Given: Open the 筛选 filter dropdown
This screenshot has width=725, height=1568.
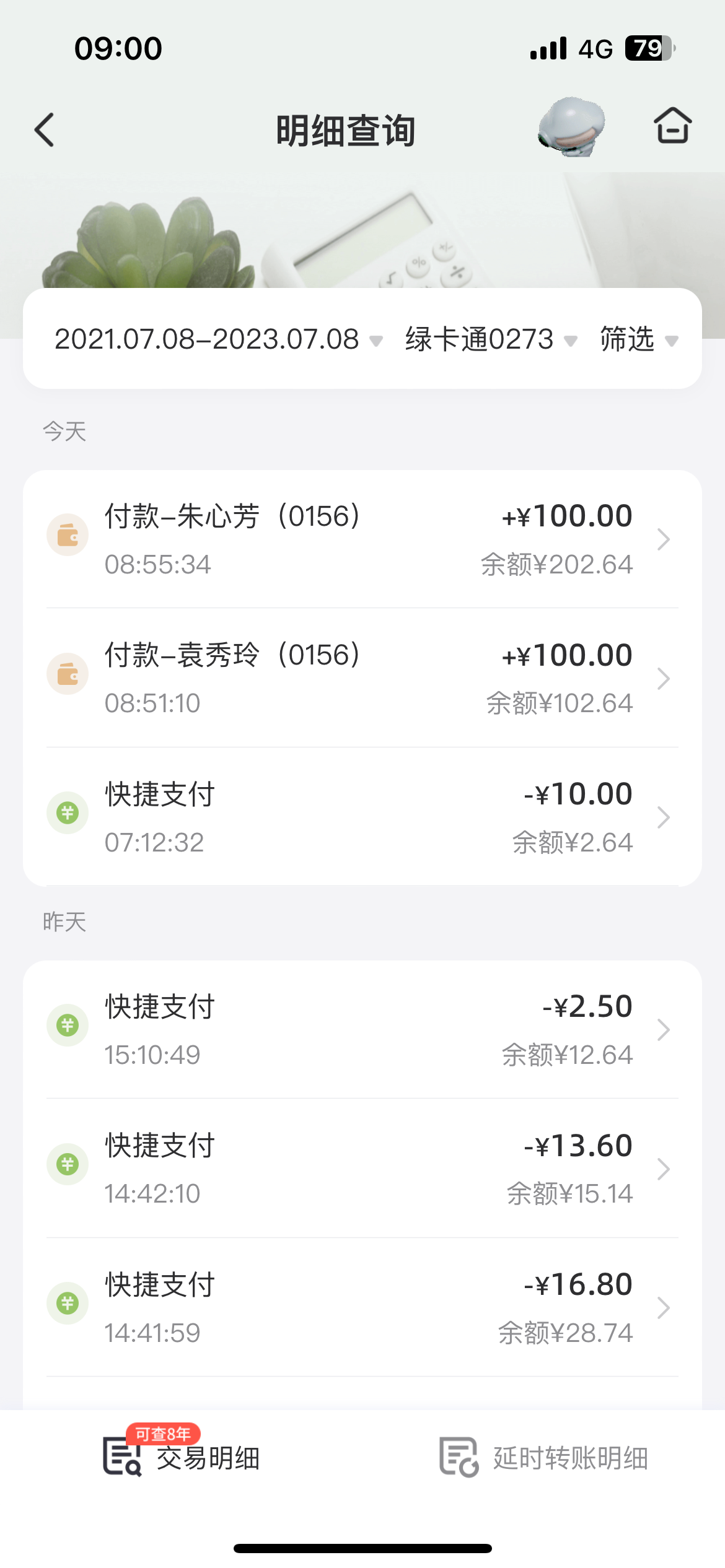Looking at the screenshot, I should pos(638,339).
